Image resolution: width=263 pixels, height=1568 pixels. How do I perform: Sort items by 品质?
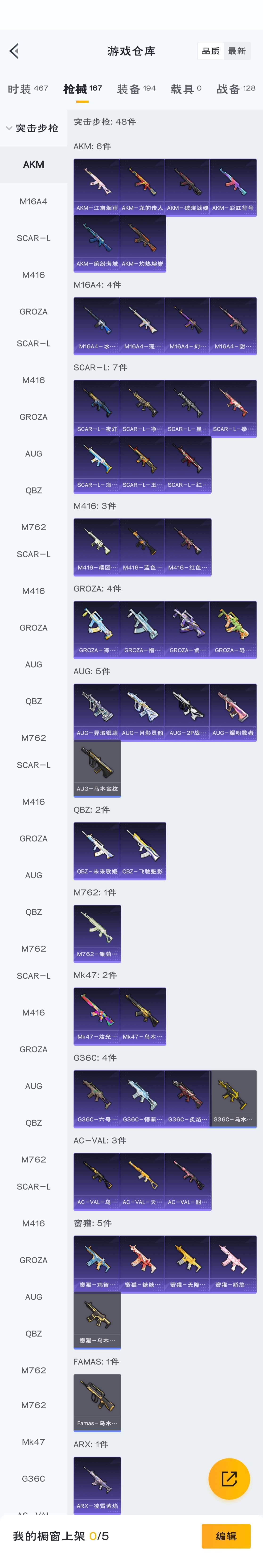(x=211, y=51)
